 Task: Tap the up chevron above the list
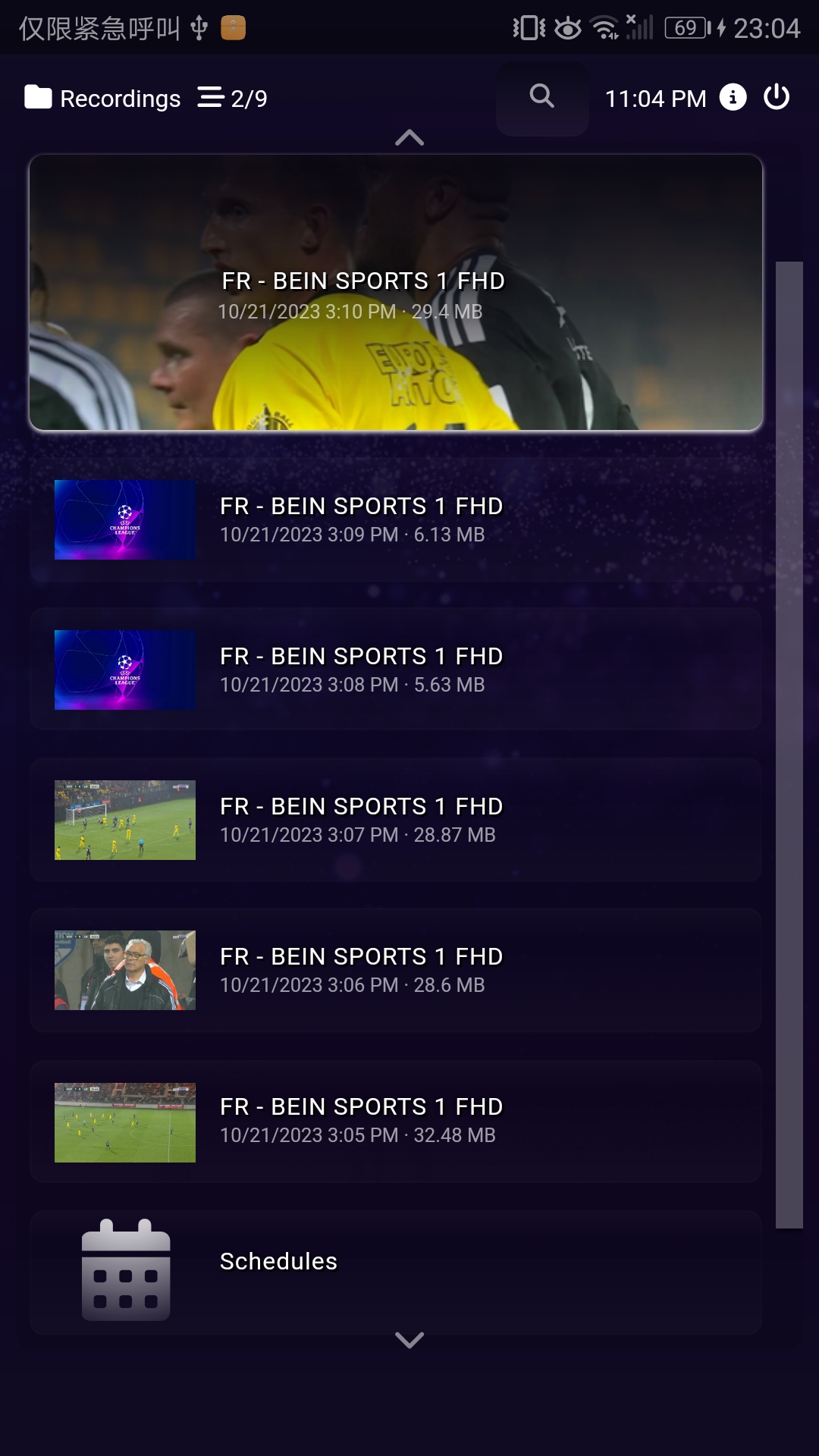coord(409,138)
